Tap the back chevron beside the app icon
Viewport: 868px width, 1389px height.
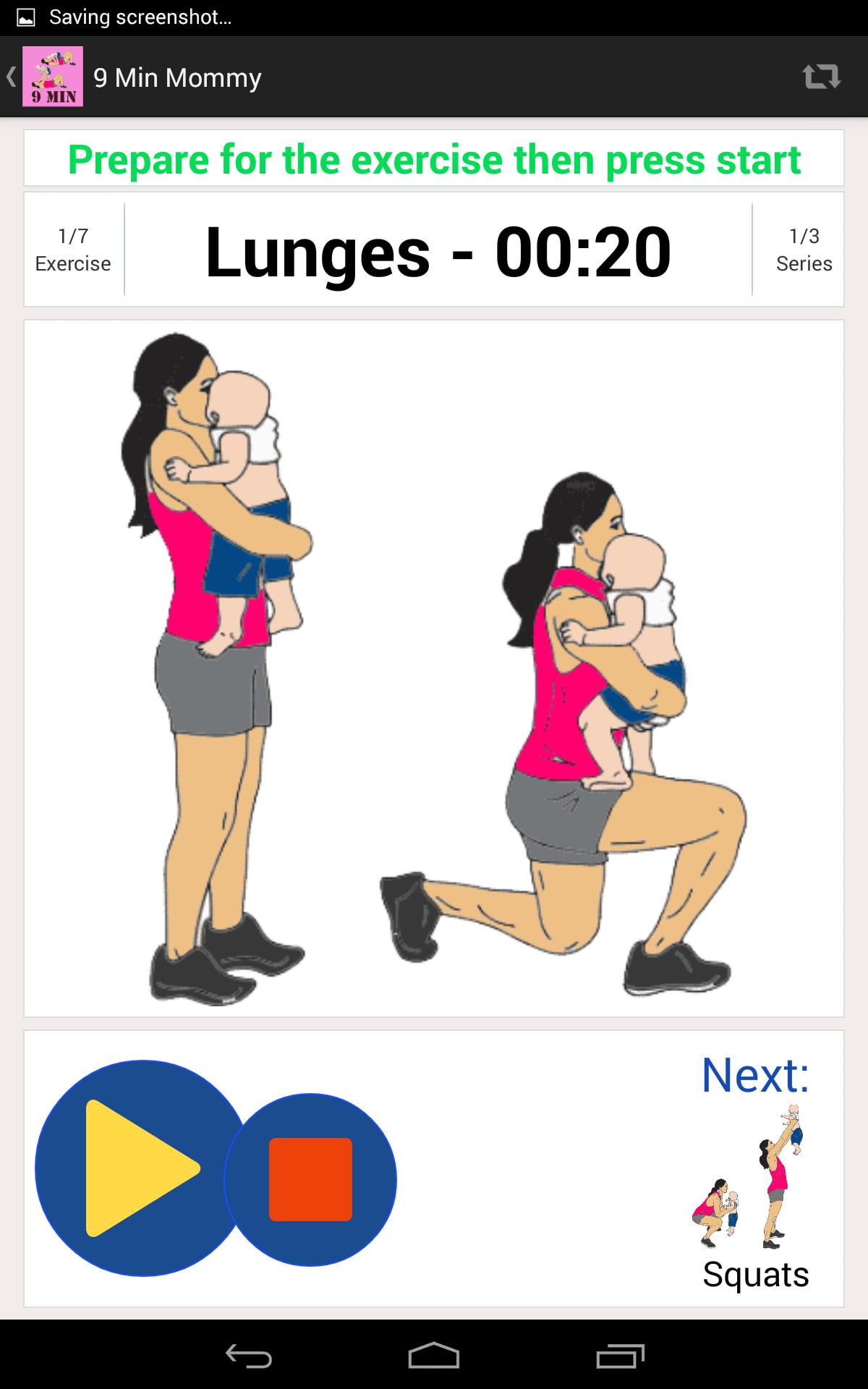coord(10,76)
